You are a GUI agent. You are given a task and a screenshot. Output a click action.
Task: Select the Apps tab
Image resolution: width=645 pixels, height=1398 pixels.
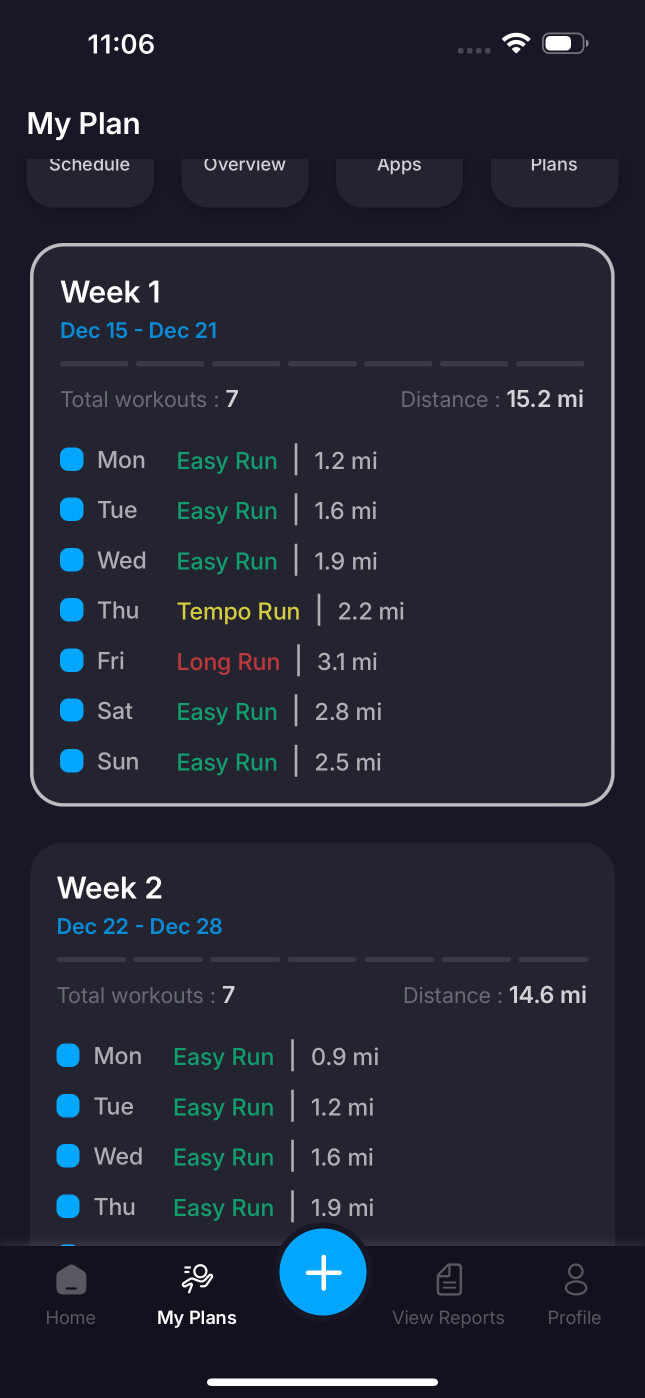399,180
